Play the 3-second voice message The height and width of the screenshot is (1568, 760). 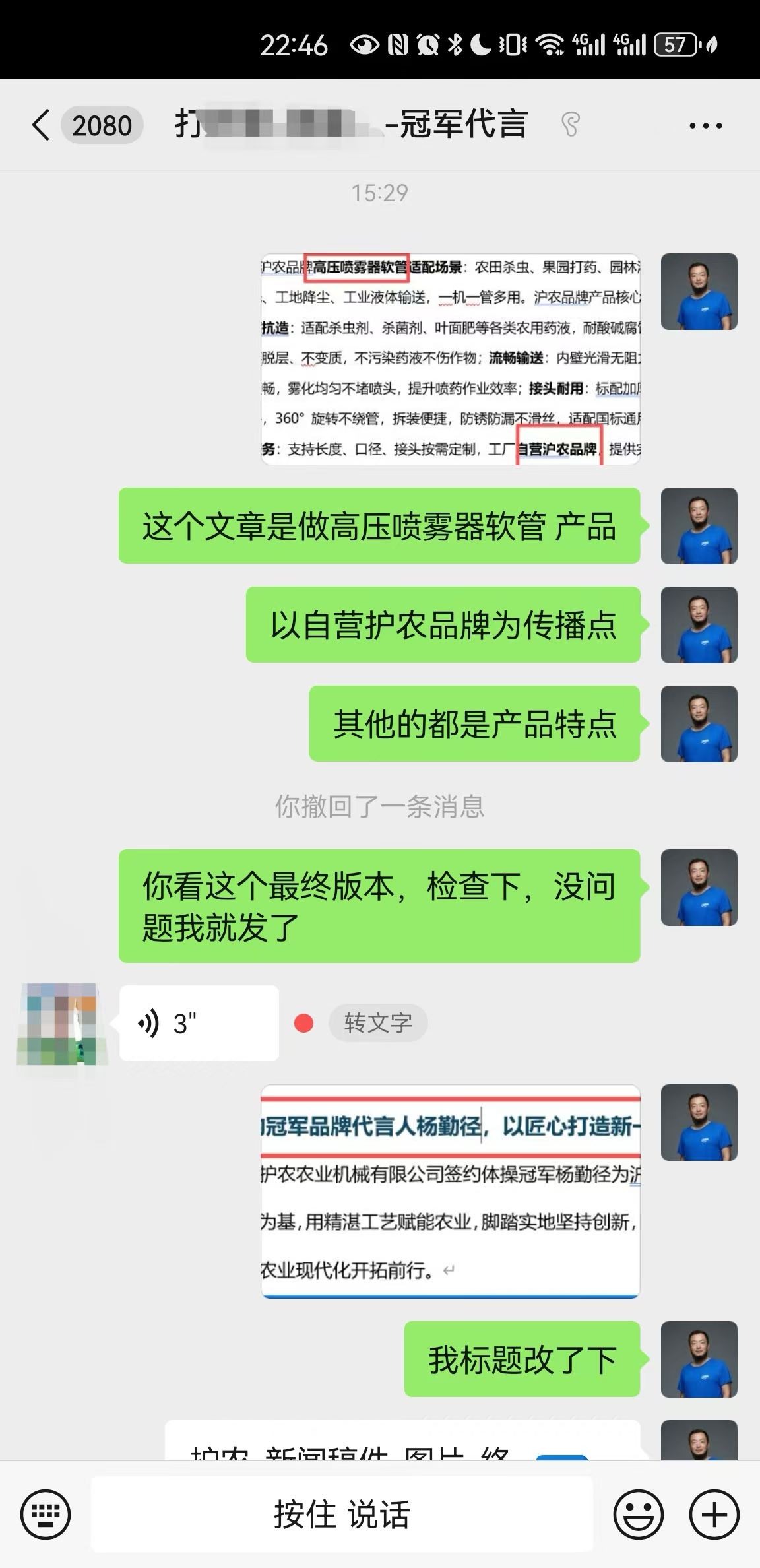[x=199, y=1024]
